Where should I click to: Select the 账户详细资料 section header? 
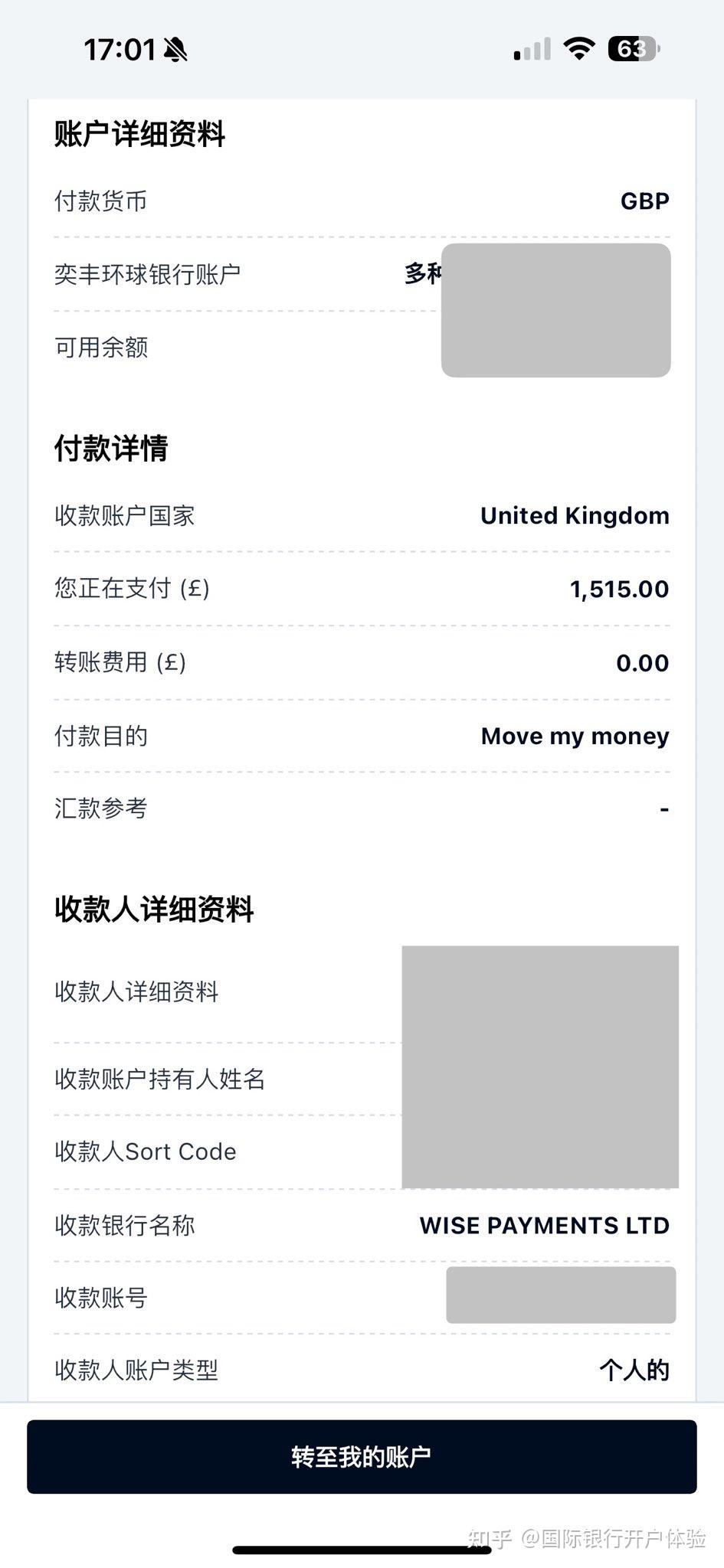click(x=140, y=134)
